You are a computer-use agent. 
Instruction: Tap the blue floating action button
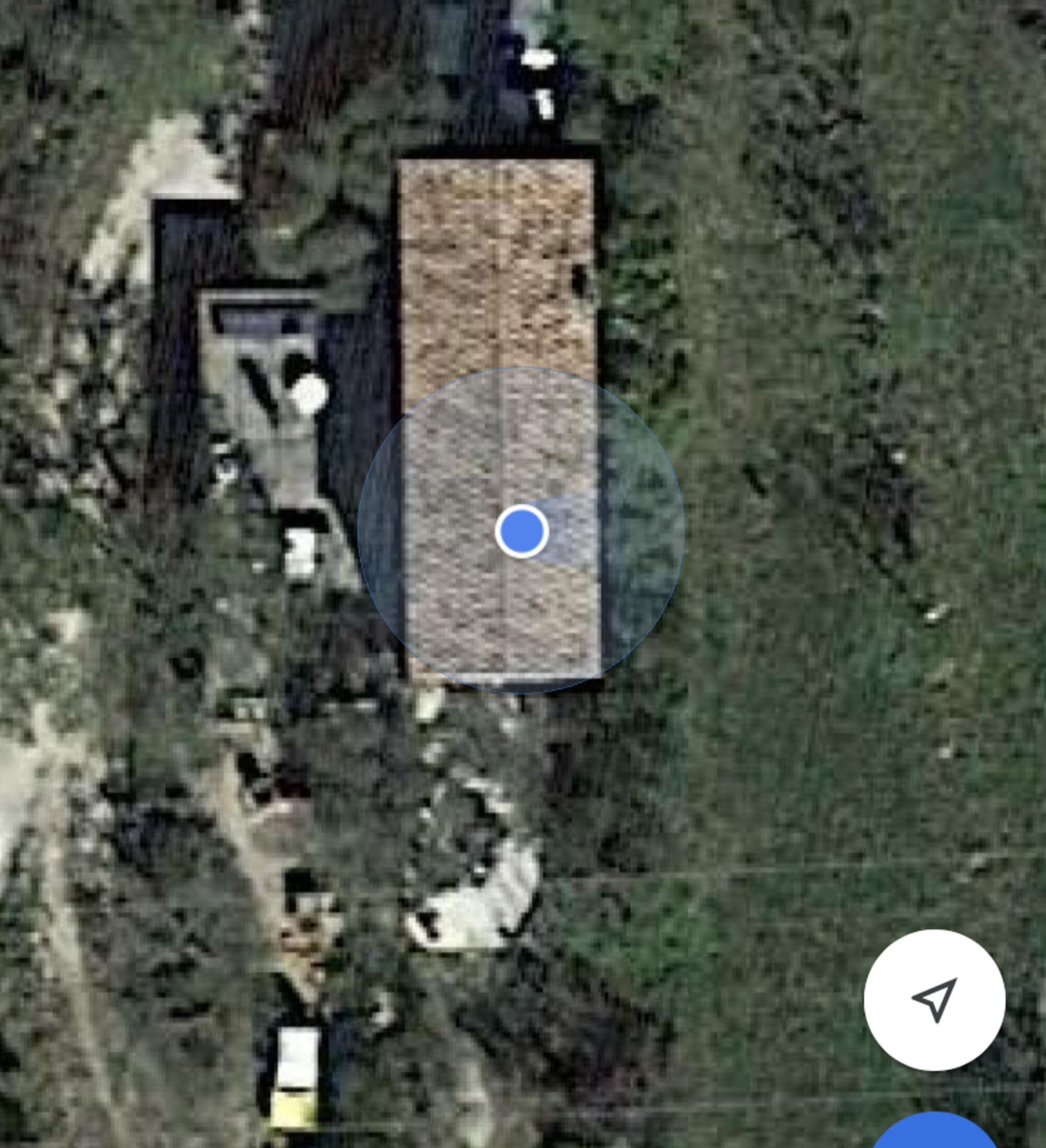tap(934, 1133)
